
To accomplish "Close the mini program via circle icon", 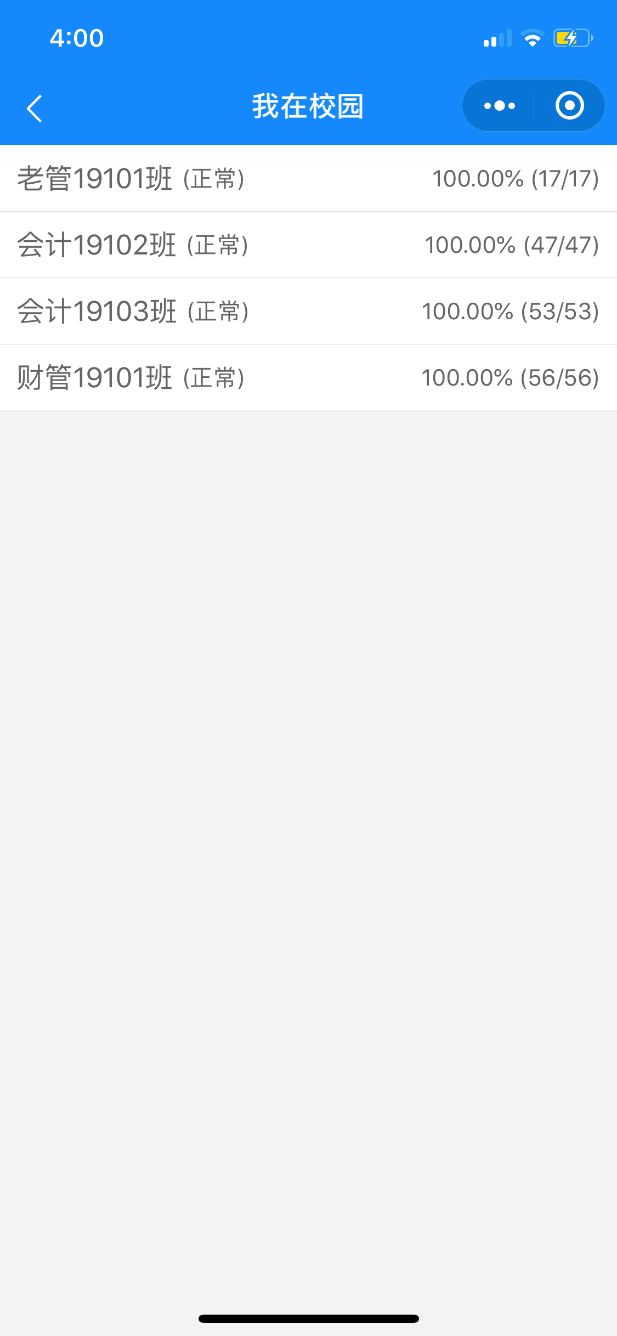I will [569, 105].
